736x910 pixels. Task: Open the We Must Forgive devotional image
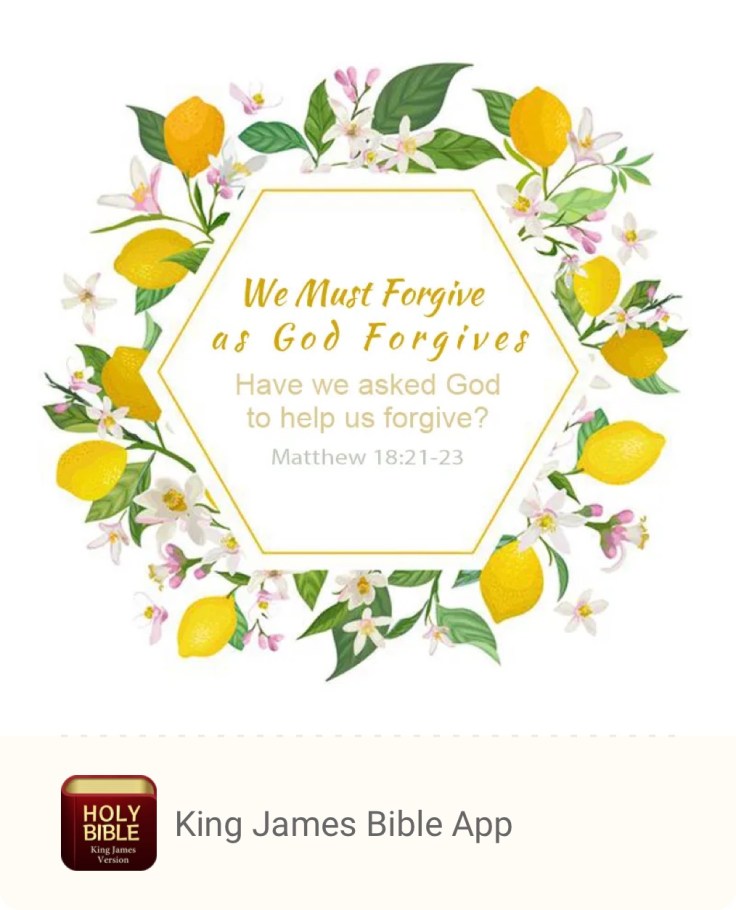pos(367,372)
